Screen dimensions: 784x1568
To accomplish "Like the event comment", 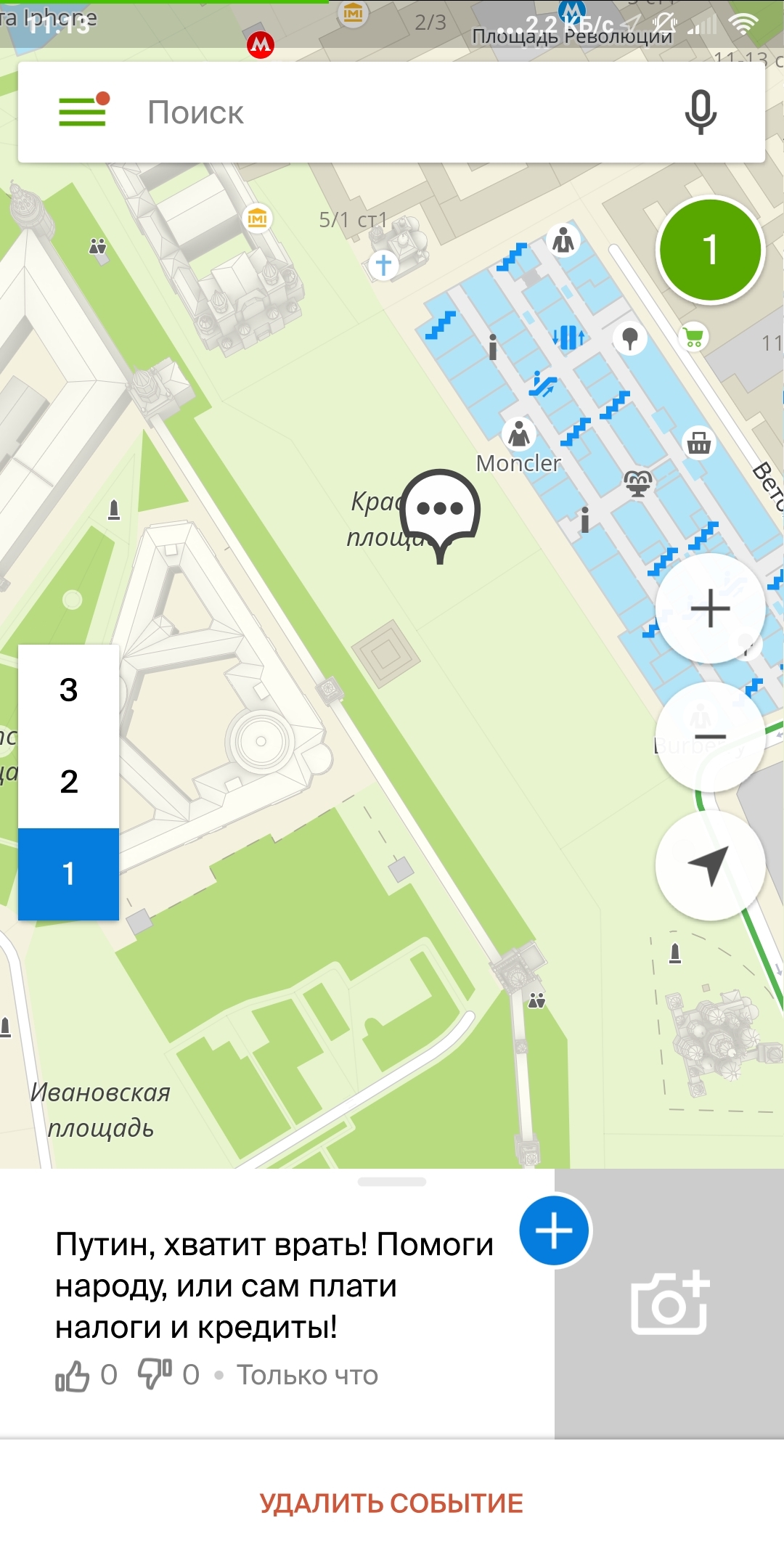I will pos(73,1375).
